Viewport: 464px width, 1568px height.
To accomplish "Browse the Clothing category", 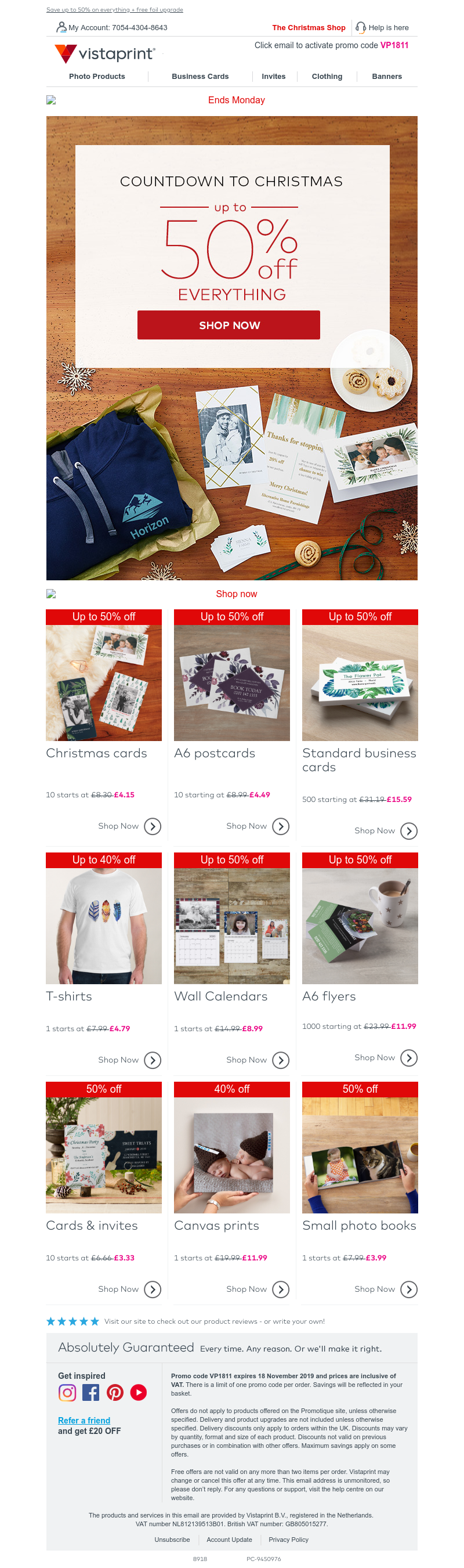I will click(327, 77).
